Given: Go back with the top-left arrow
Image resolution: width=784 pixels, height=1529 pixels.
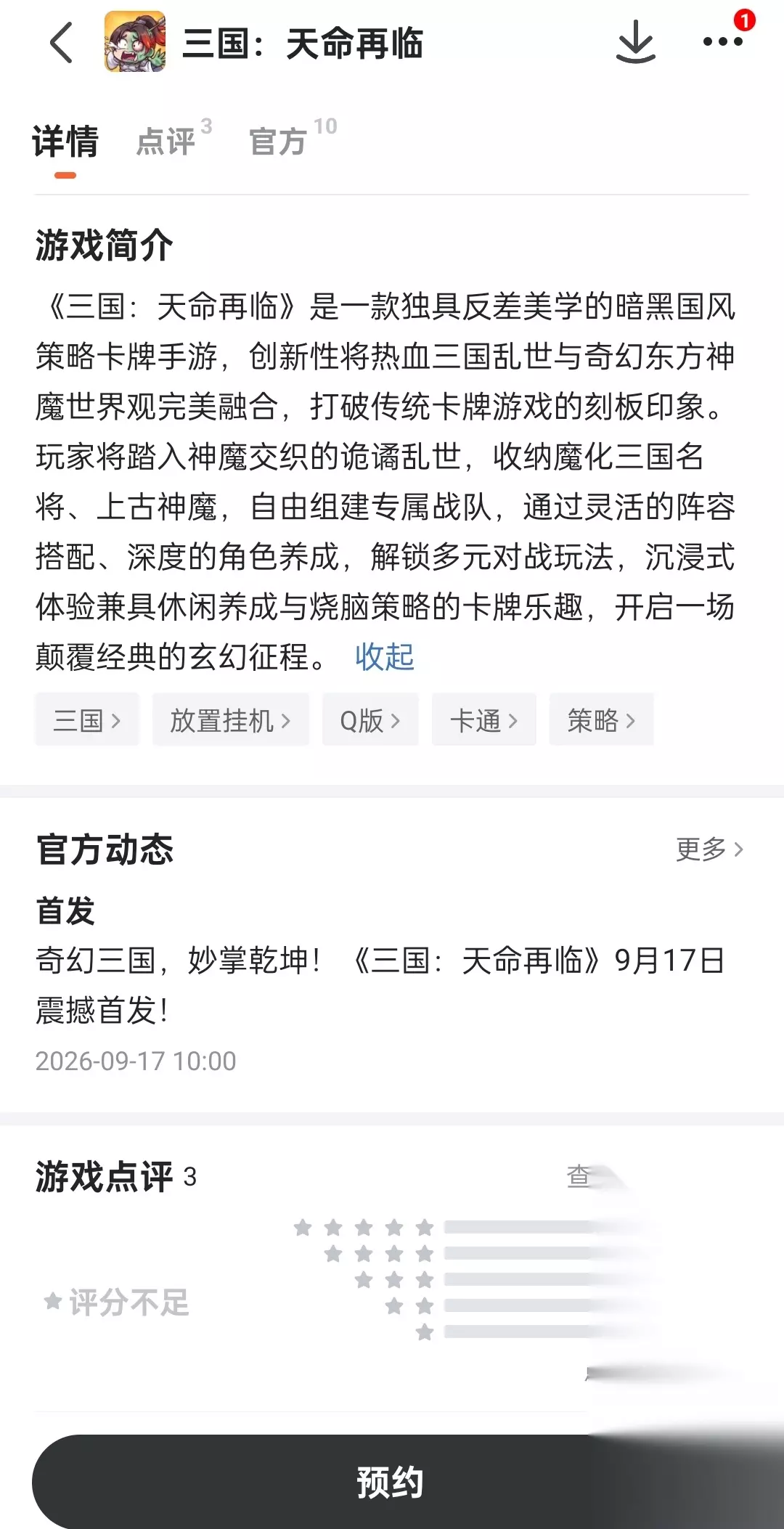Looking at the screenshot, I should [x=62, y=42].
